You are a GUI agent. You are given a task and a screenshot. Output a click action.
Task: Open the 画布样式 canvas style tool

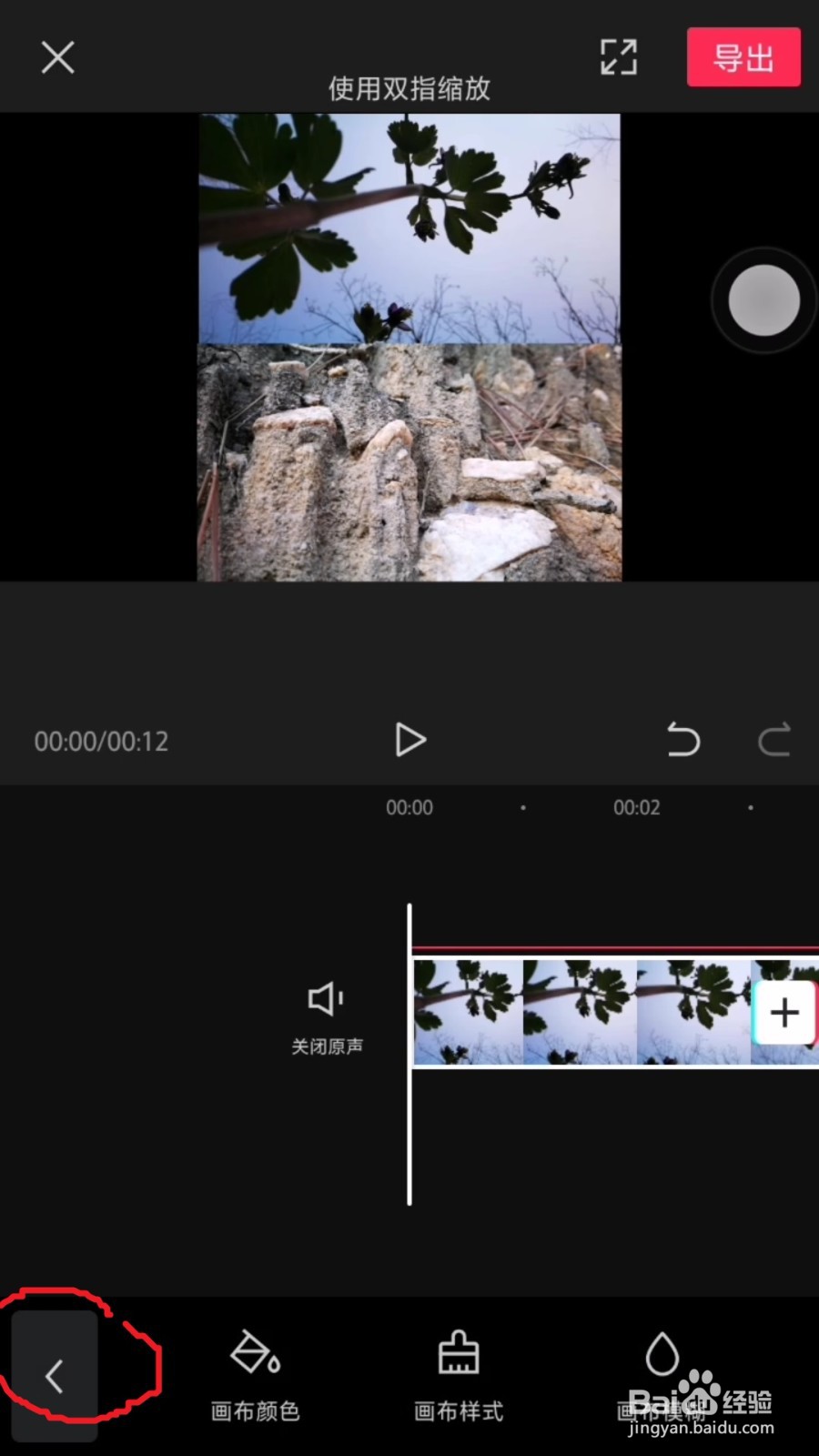pyautogui.click(x=457, y=1374)
